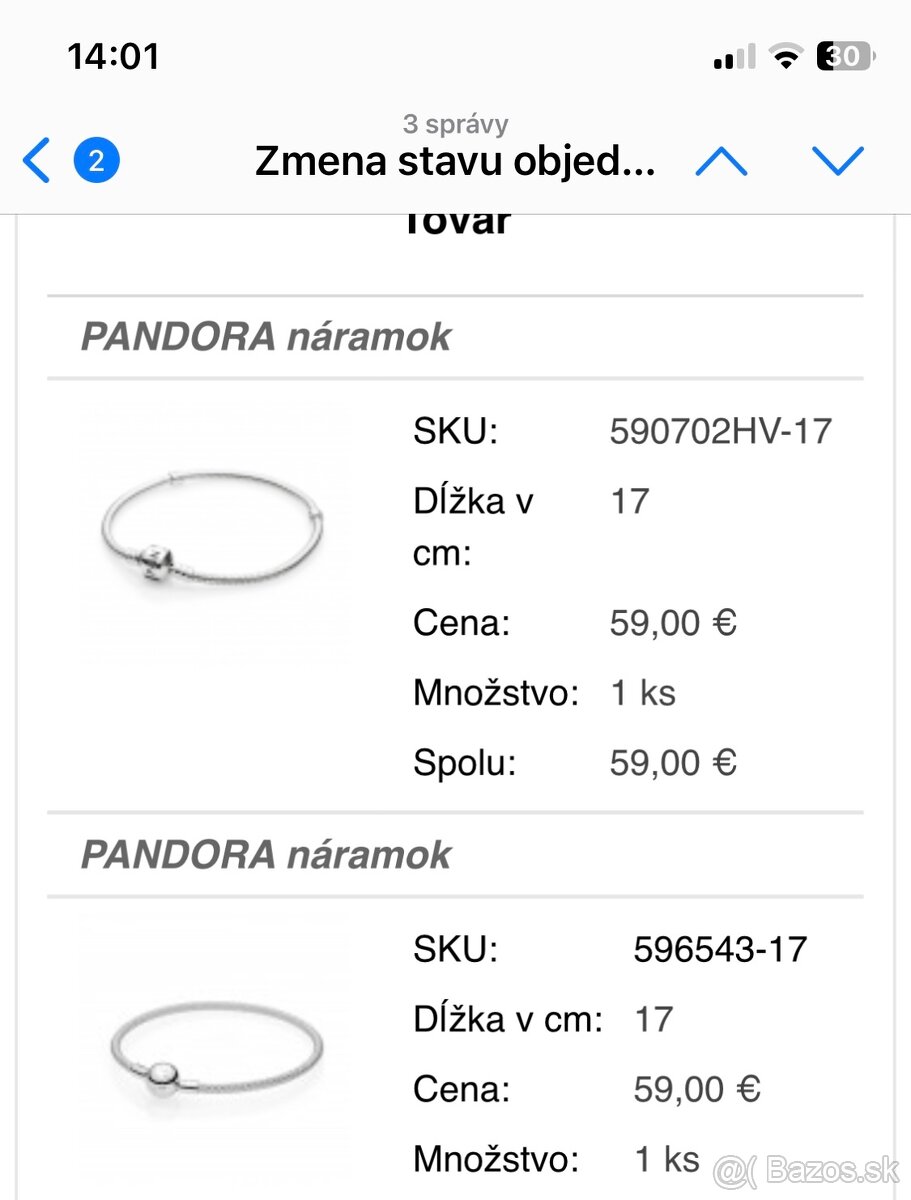This screenshot has width=911, height=1200.
Task: Collapse the first PANDORA náramok section
Action: click(x=265, y=336)
